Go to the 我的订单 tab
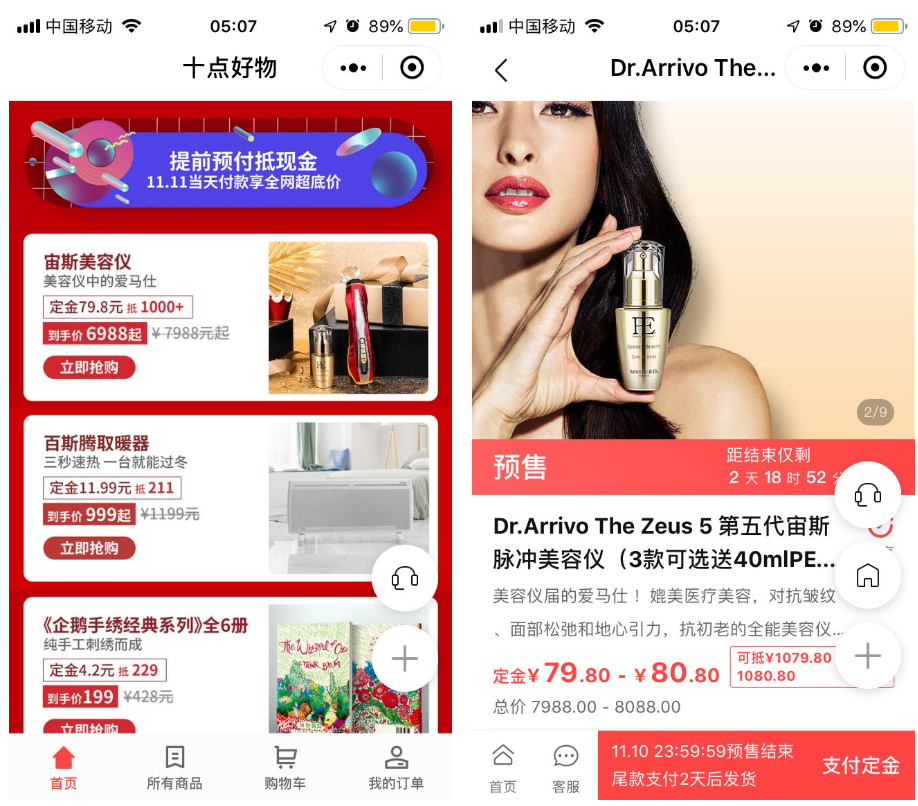 coord(396,768)
